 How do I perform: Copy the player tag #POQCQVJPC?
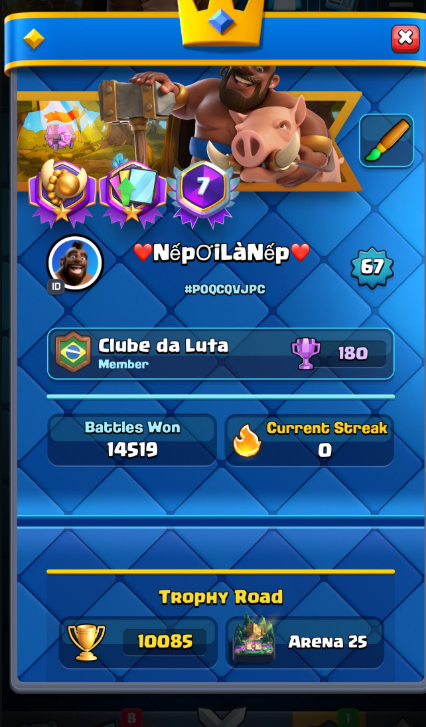(225, 290)
